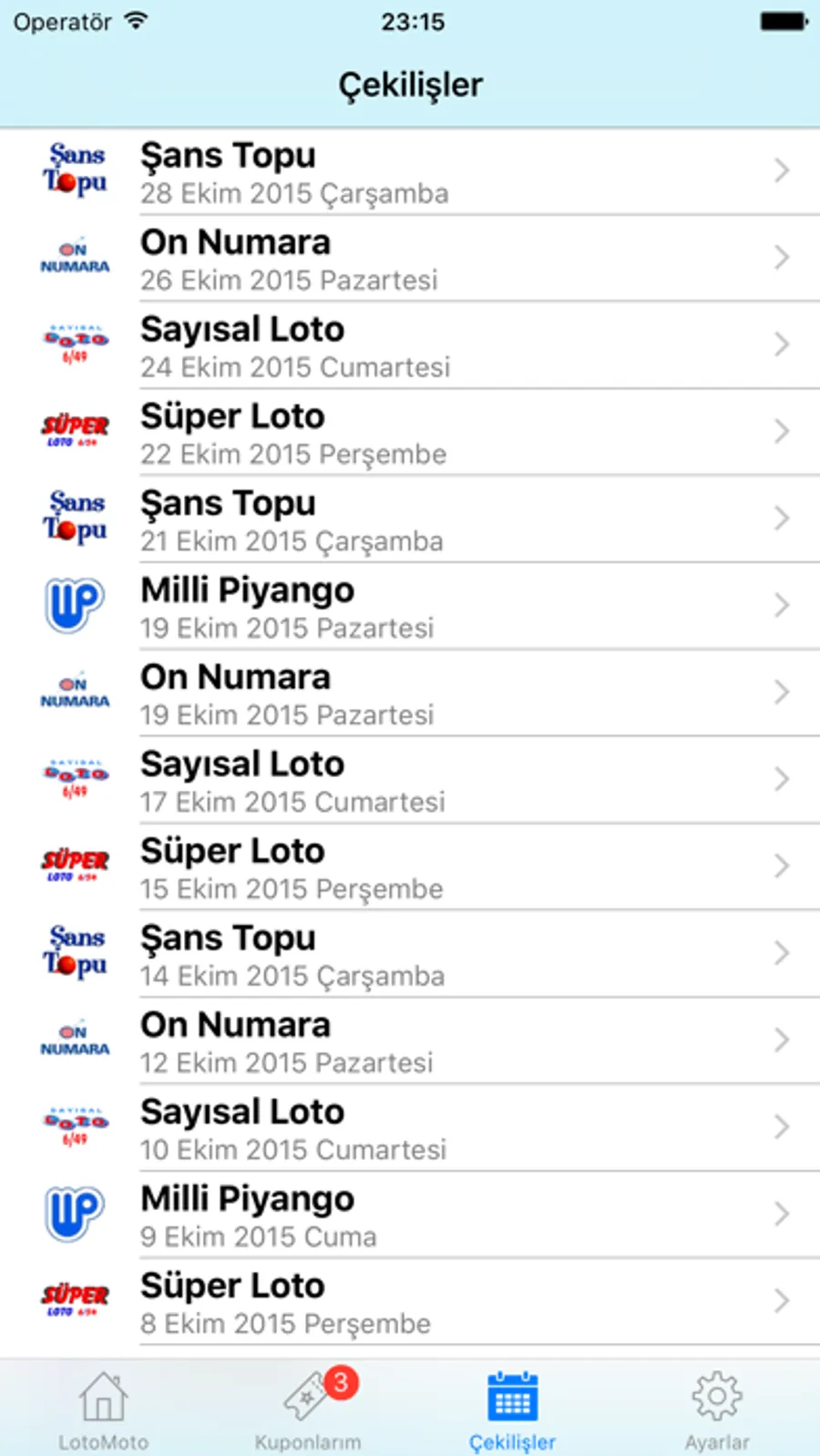Open Sayısal Loto draw of 10 Ekim 2015

(410, 1129)
